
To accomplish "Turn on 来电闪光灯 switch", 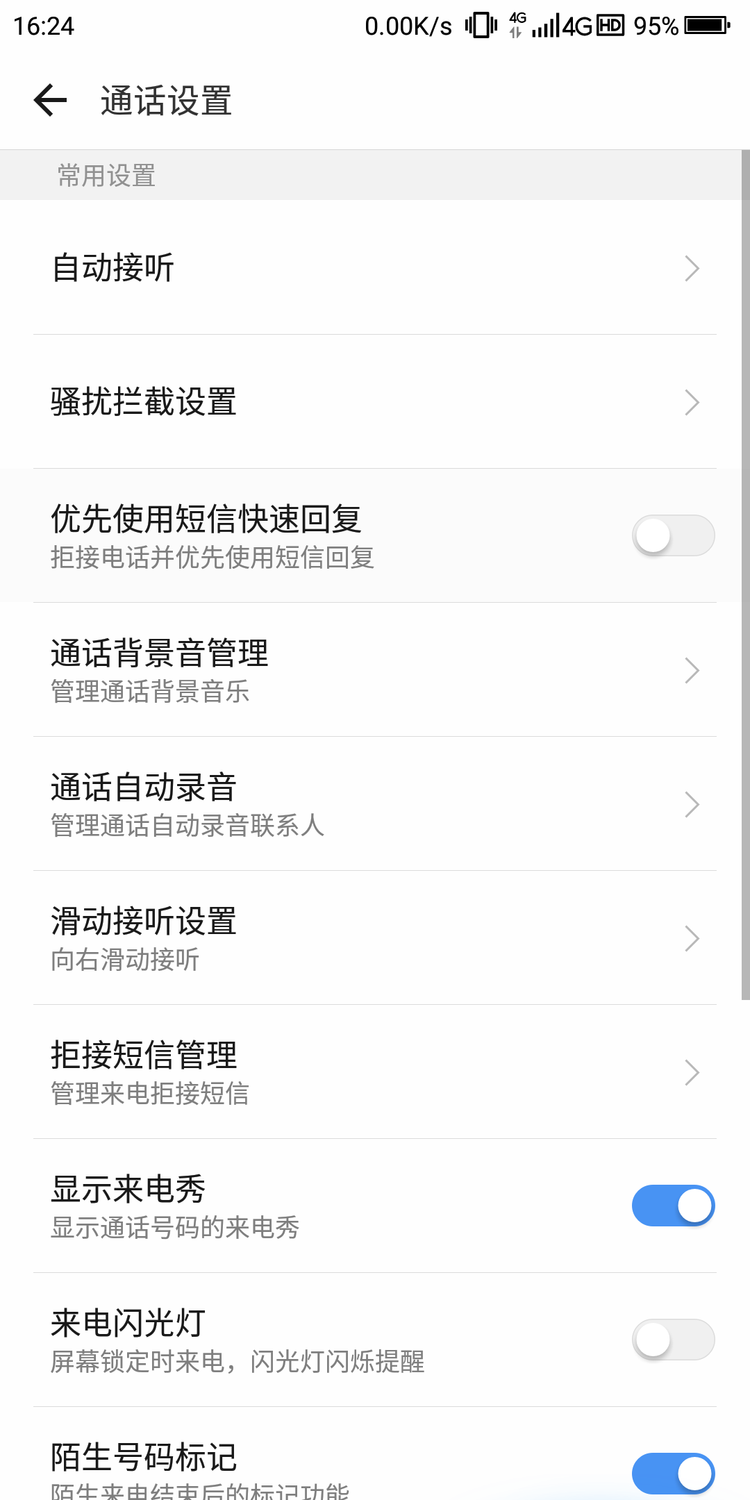I will (673, 1340).
